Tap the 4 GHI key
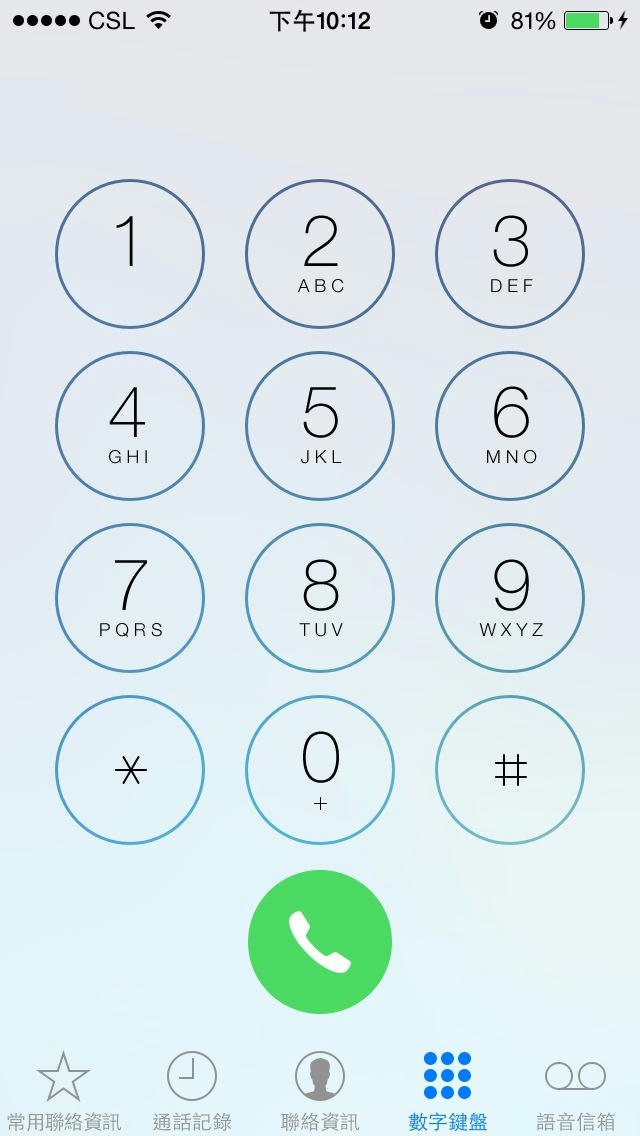640x1136 pixels. [x=130, y=426]
